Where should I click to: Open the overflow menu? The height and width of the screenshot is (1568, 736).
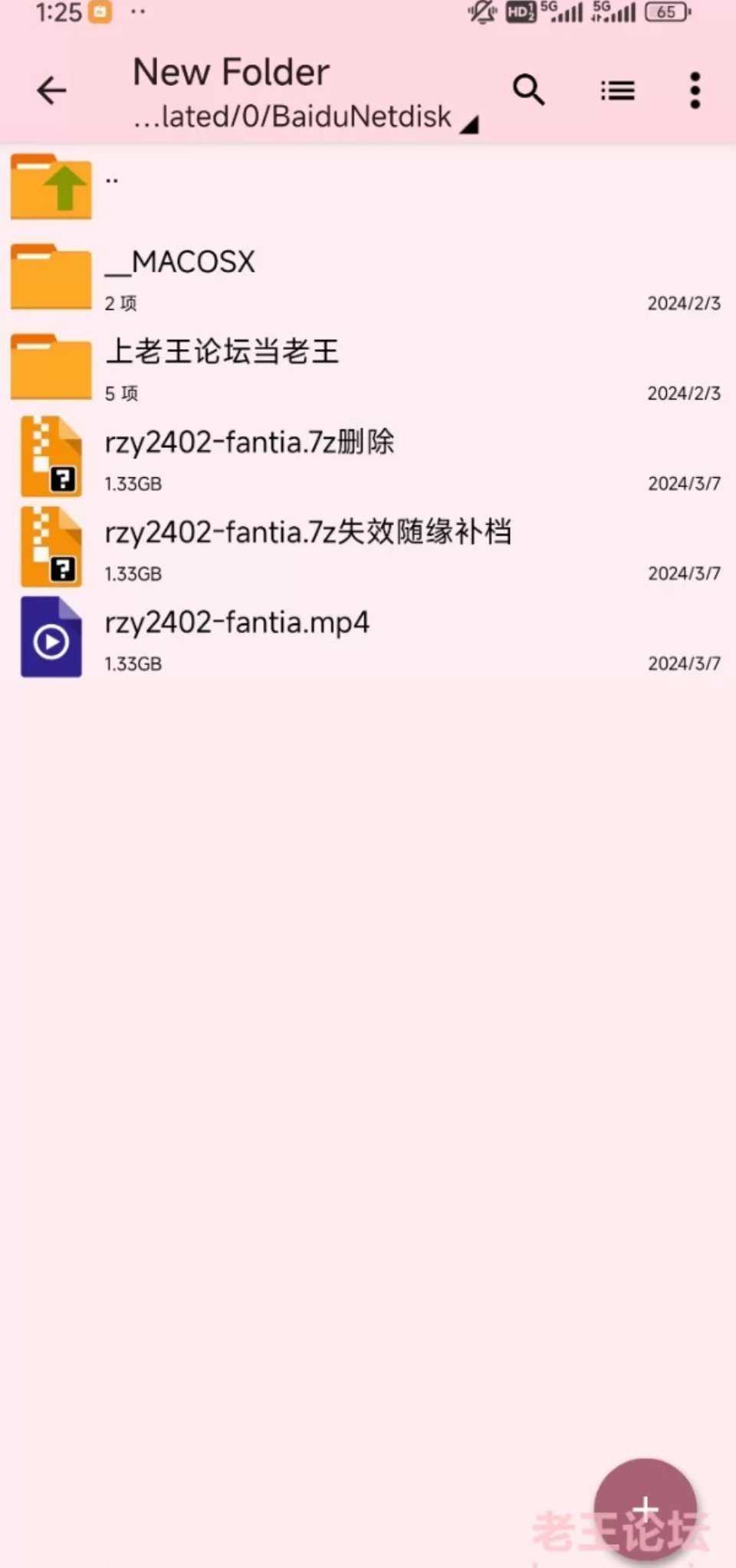pos(695,91)
